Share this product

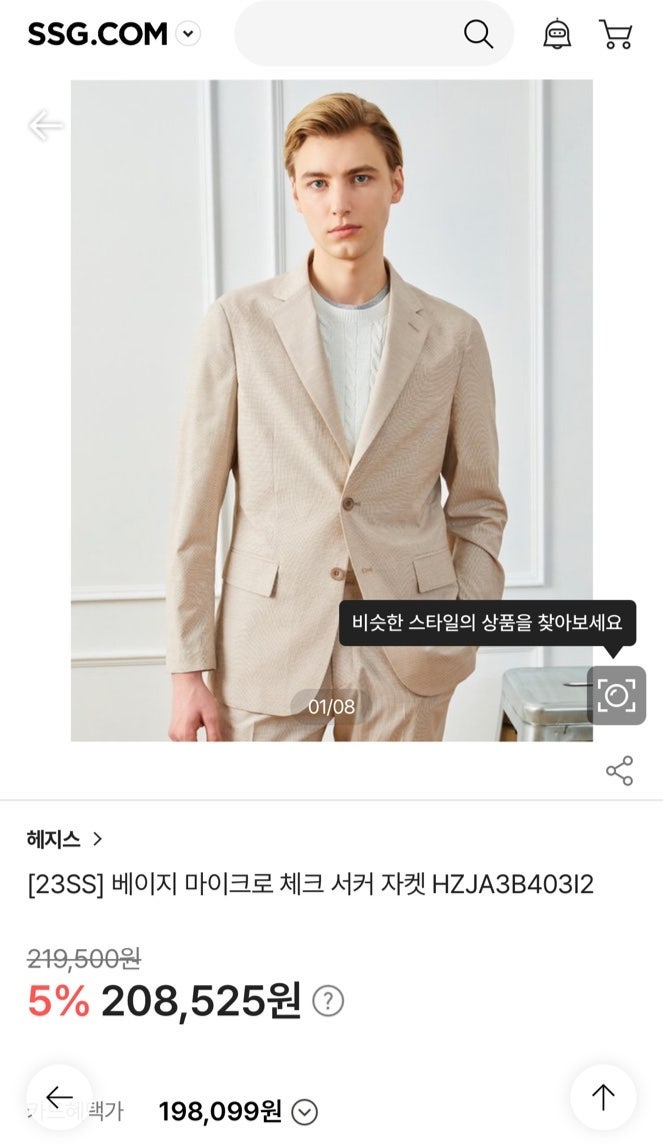[x=619, y=771]
